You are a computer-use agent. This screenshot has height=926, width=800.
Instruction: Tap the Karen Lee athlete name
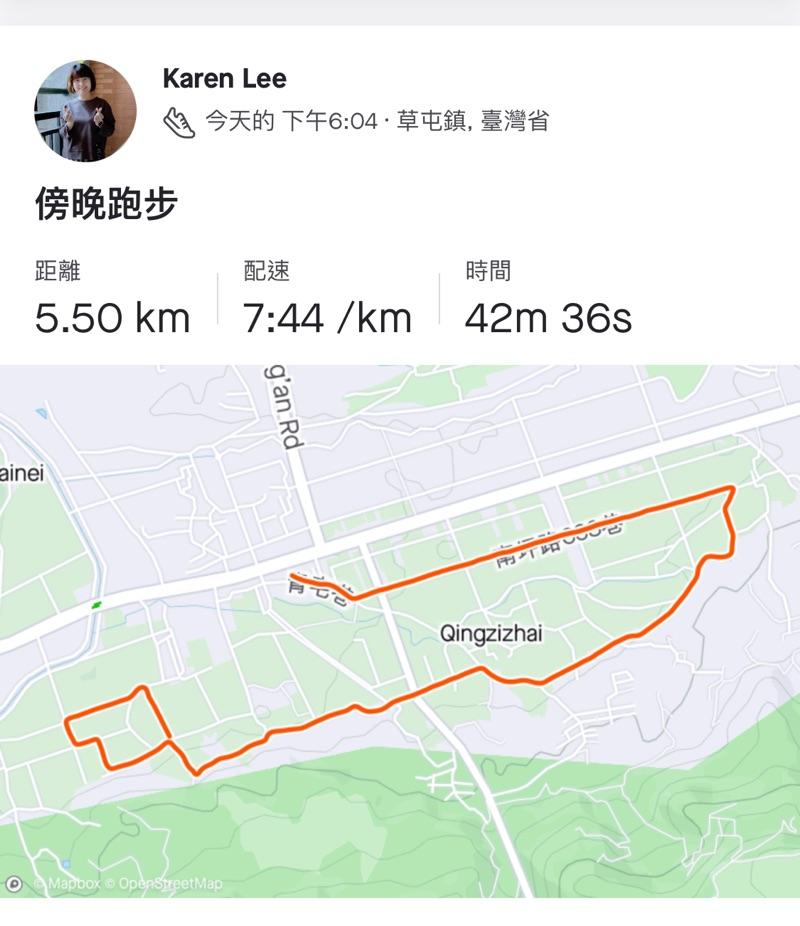point(224,79)
